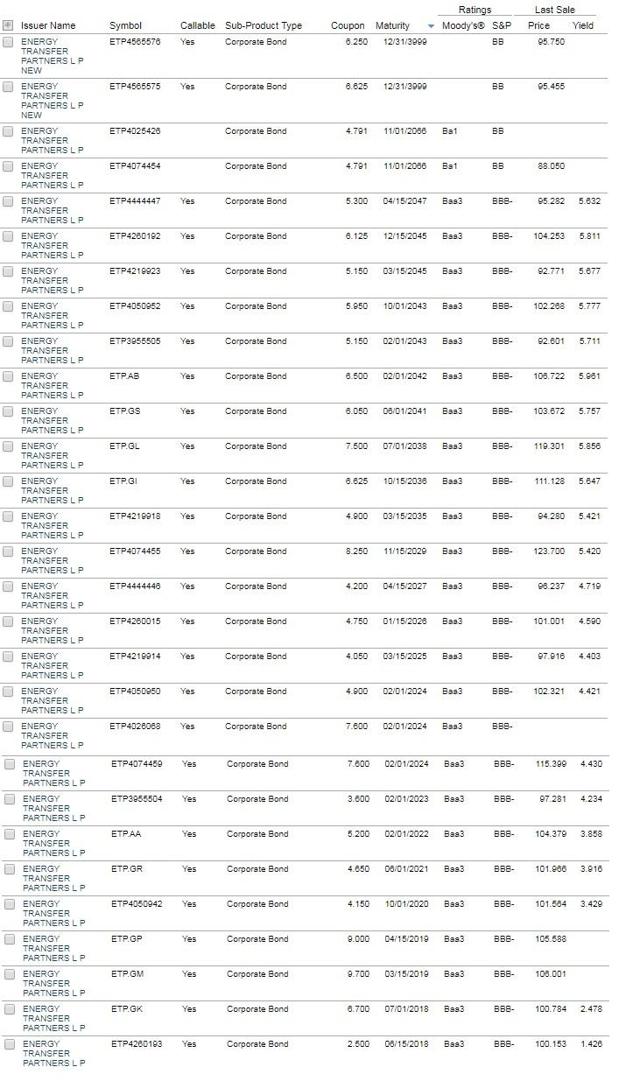Sort the table by Symbol column
640x1081 pixels.
click(x=126, y=26)
